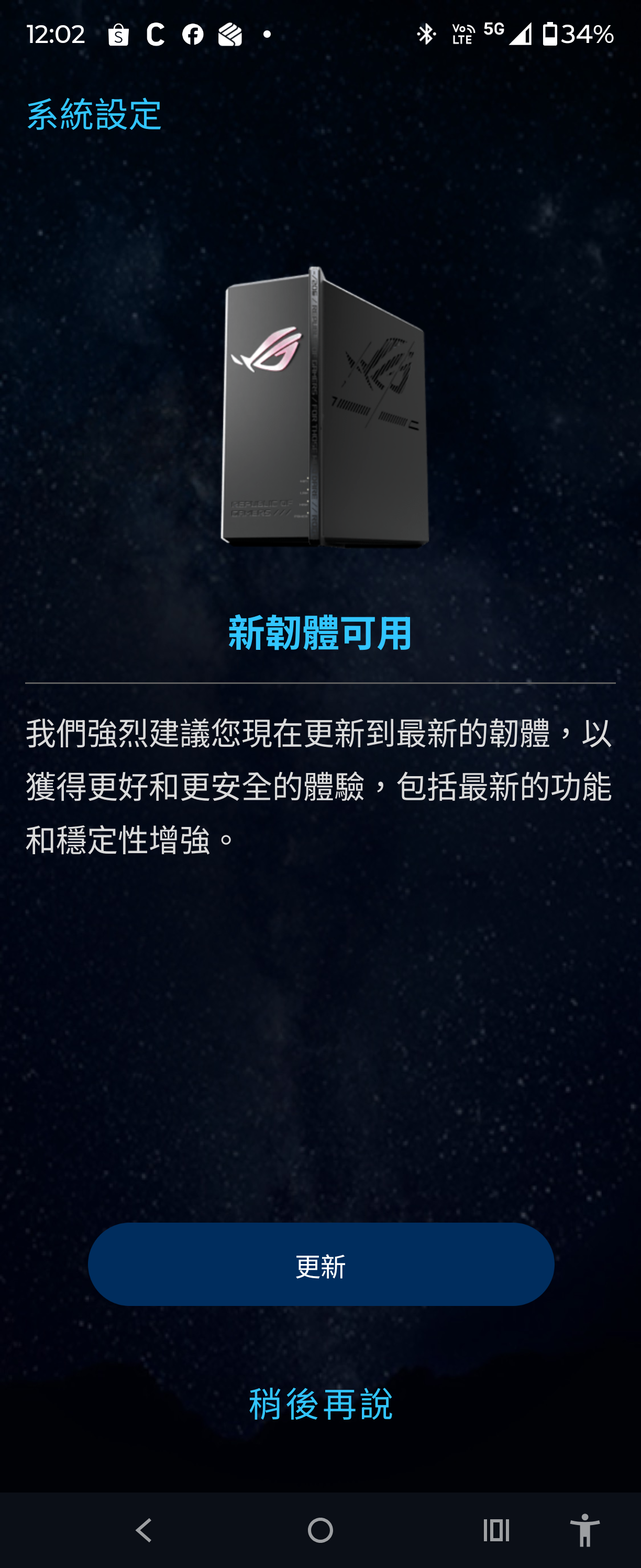Go to the home screen
This screenshot has width=641, height=1568.
click(x=320, y=1530)
